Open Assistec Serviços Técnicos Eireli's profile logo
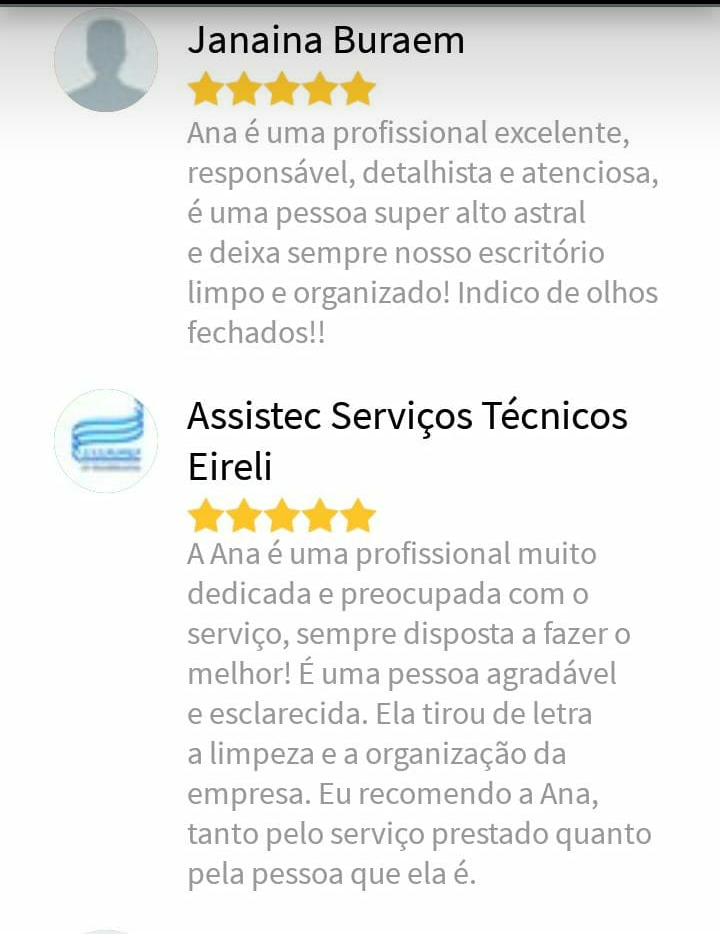Screen dimensions: 720x934 [105, 441]
